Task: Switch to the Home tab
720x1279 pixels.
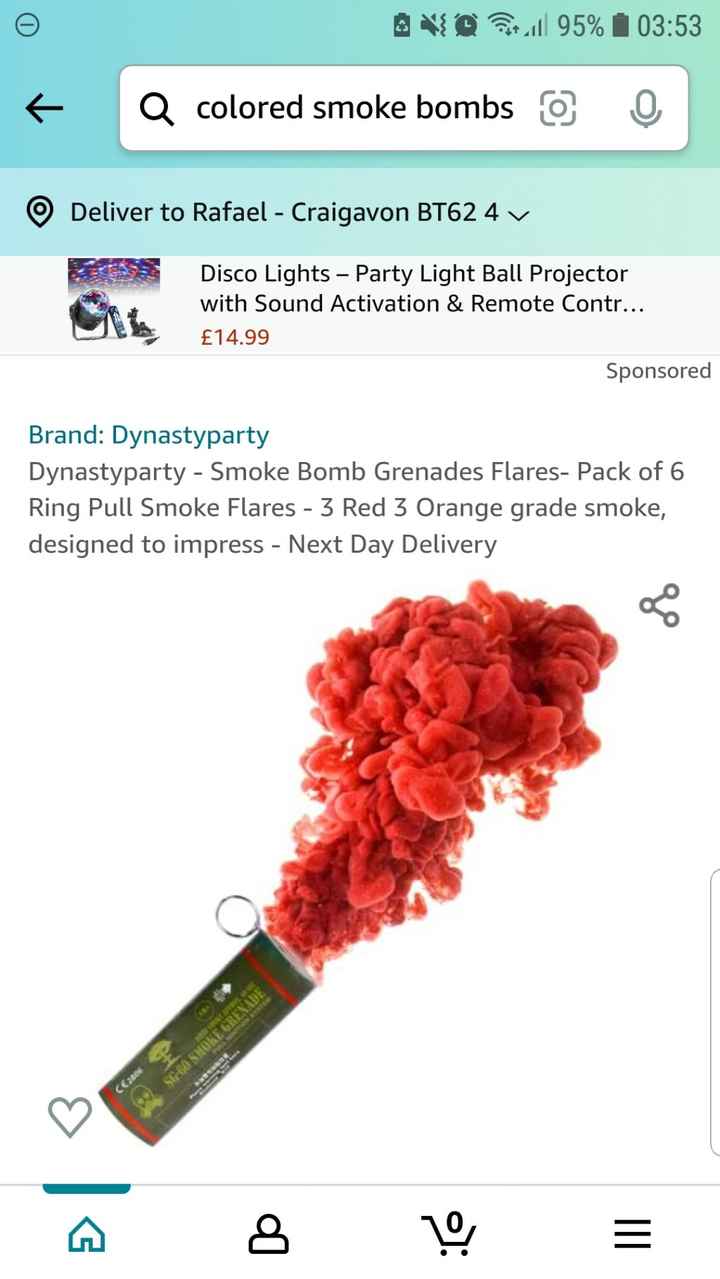Action: coord(86,1234)
